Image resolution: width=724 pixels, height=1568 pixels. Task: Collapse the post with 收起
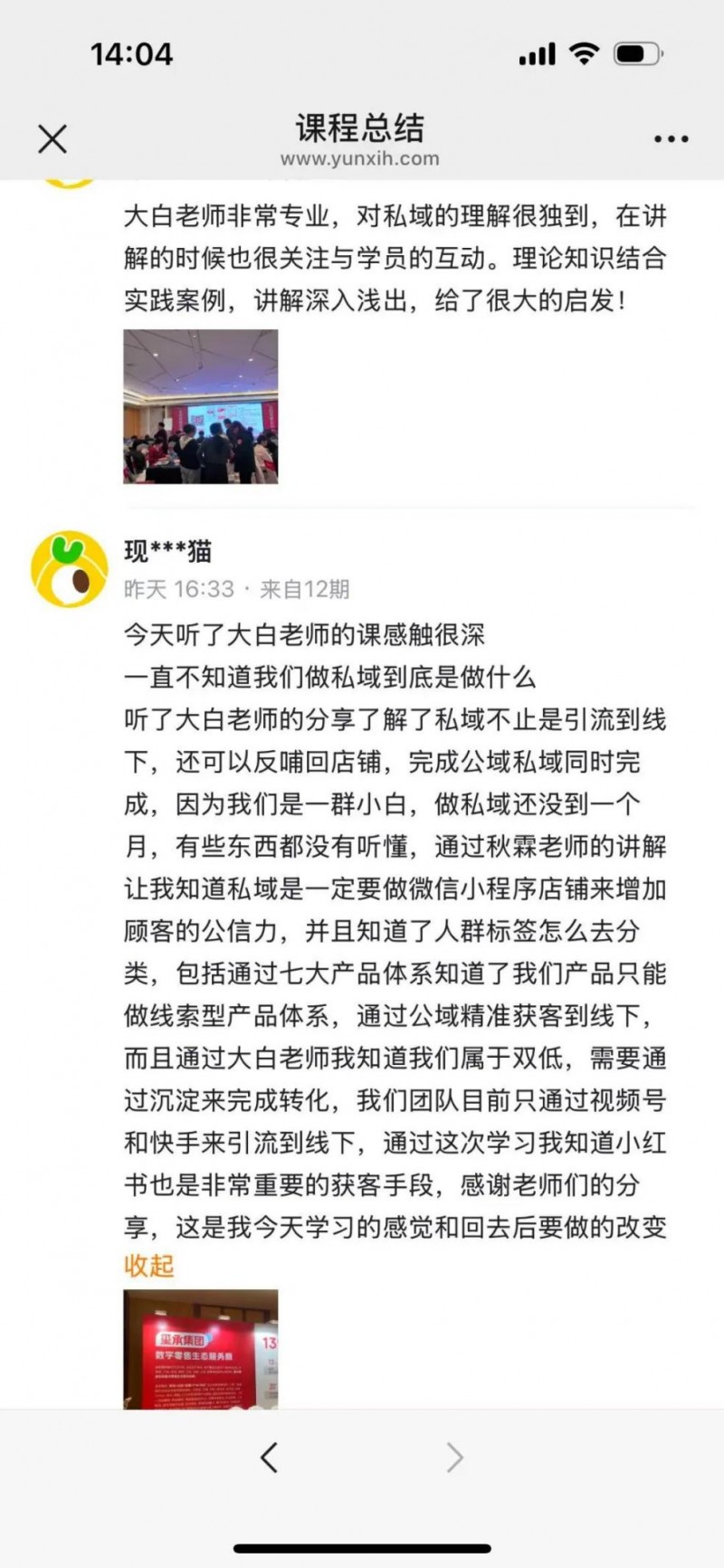click(x=148, y=1266)
